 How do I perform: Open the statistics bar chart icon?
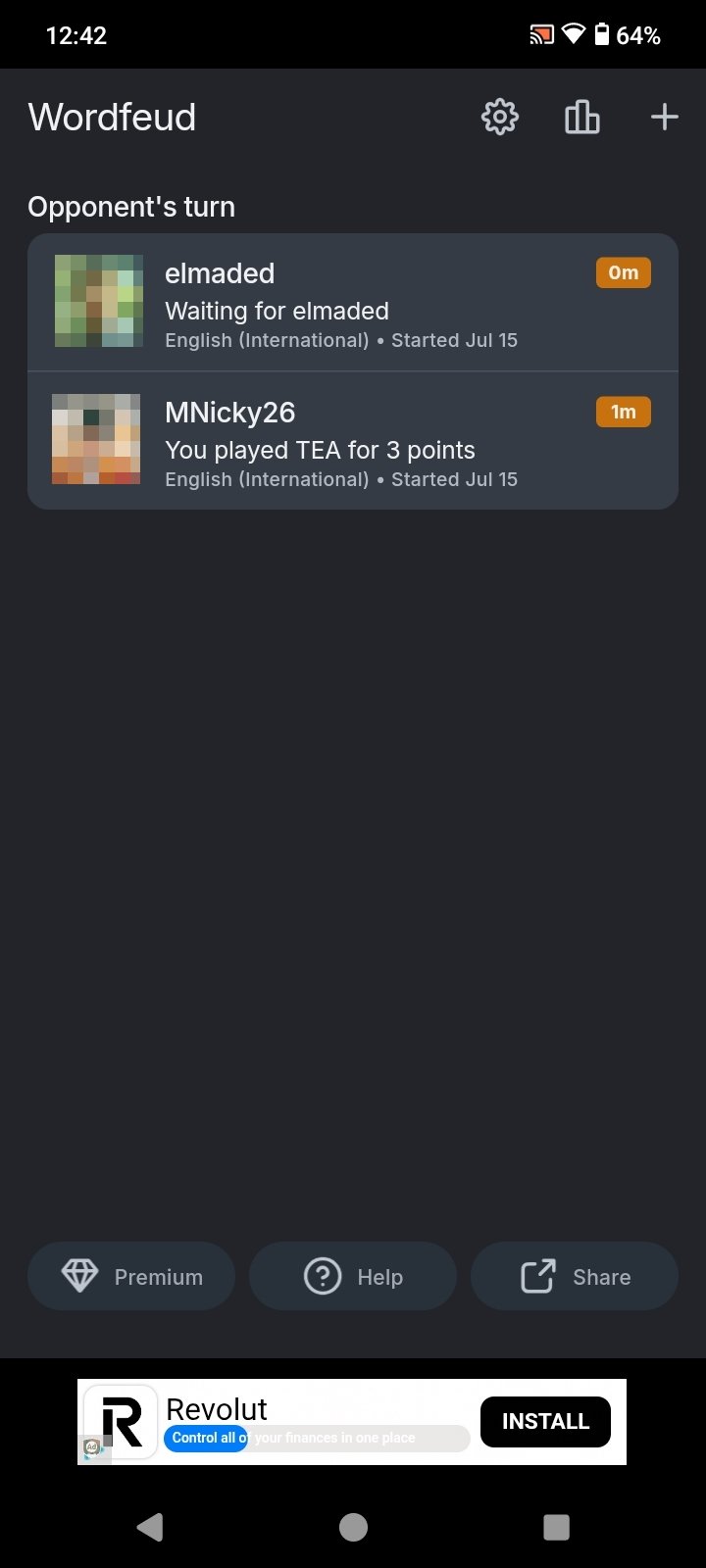[582, 118]
